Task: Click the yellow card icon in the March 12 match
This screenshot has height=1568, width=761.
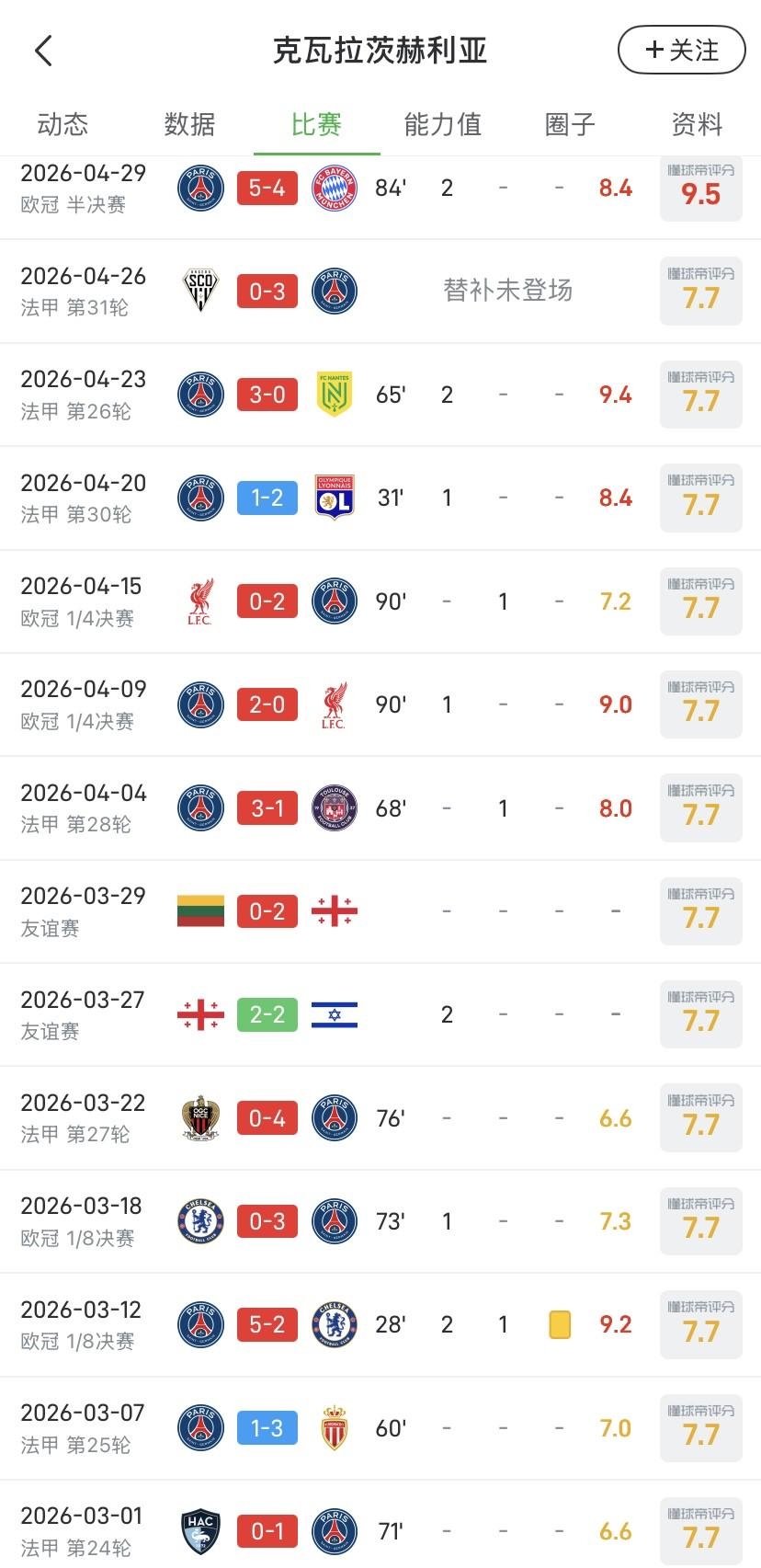Action: (560, 1325)
